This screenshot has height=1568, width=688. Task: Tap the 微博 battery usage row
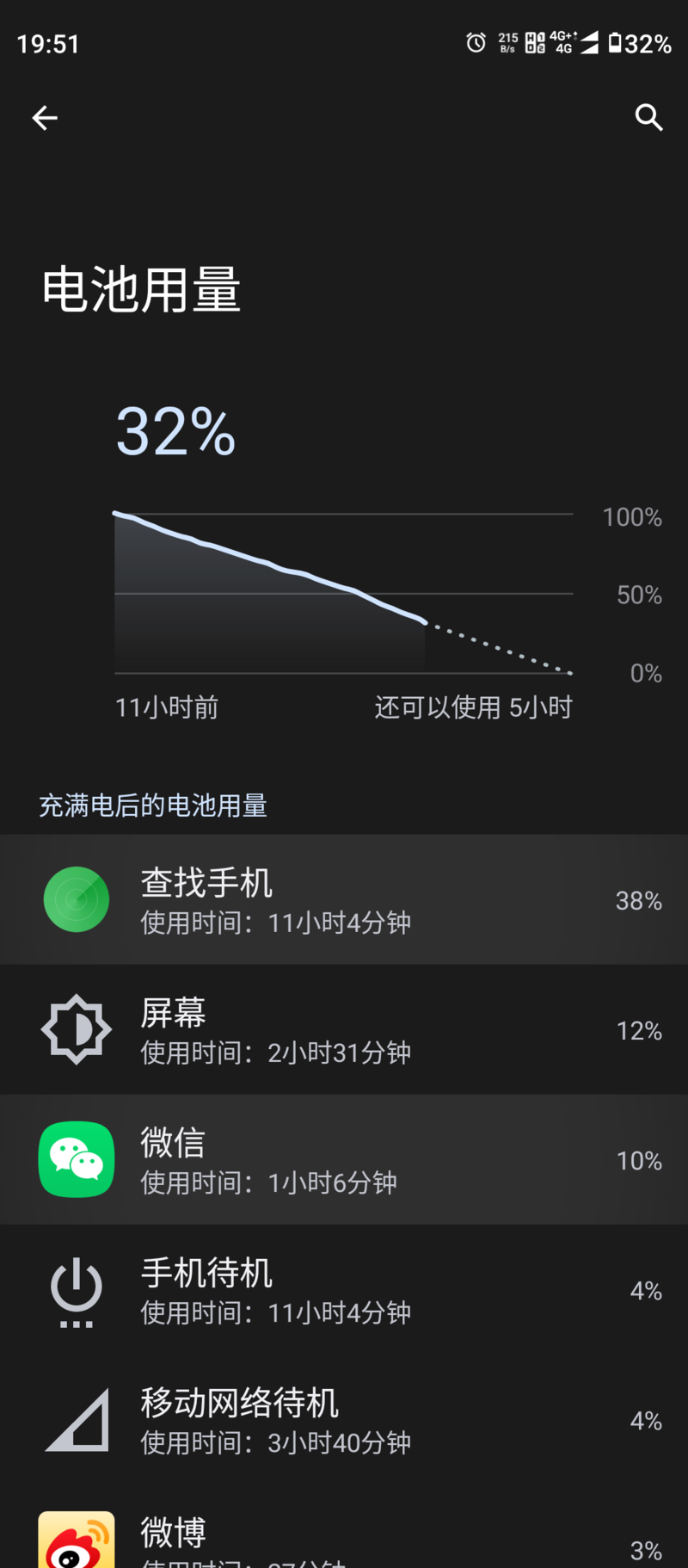344,1527
